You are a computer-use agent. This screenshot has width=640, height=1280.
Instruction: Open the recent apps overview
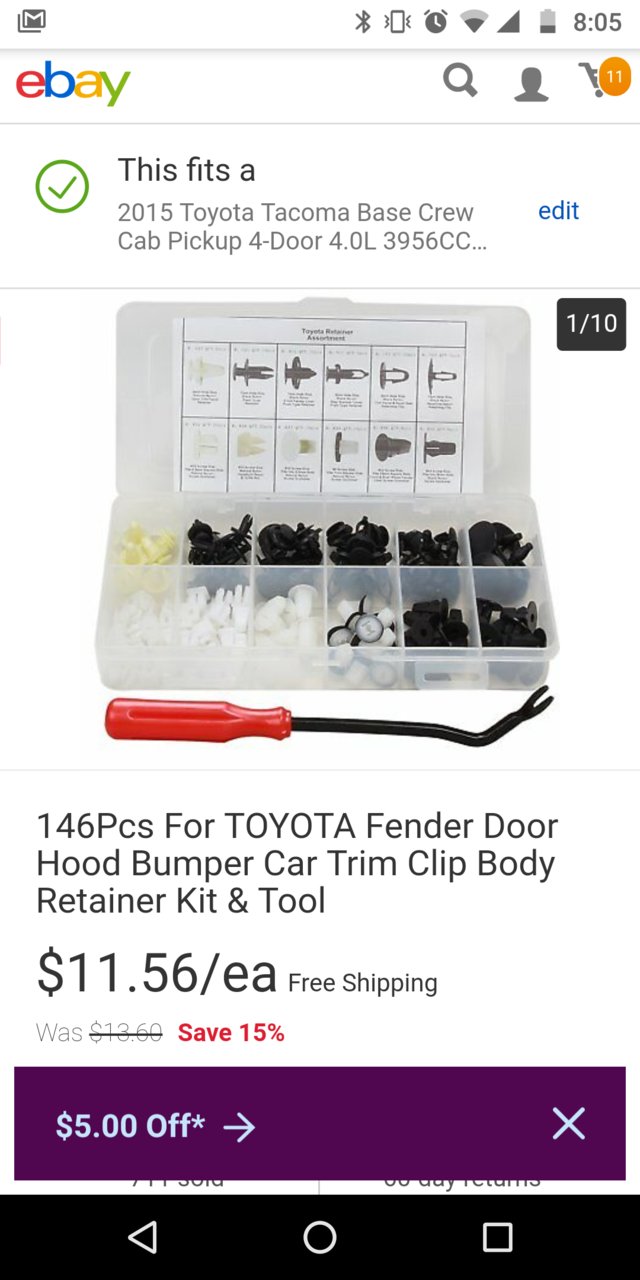coord(497,1237)
